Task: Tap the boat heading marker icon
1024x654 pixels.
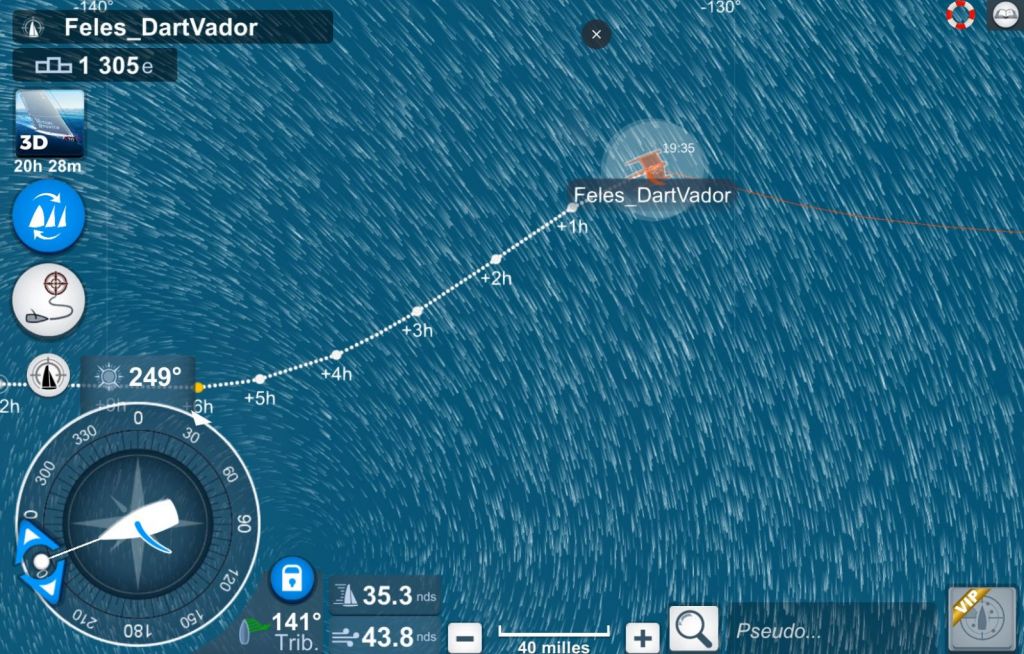Action: point(46,376)
